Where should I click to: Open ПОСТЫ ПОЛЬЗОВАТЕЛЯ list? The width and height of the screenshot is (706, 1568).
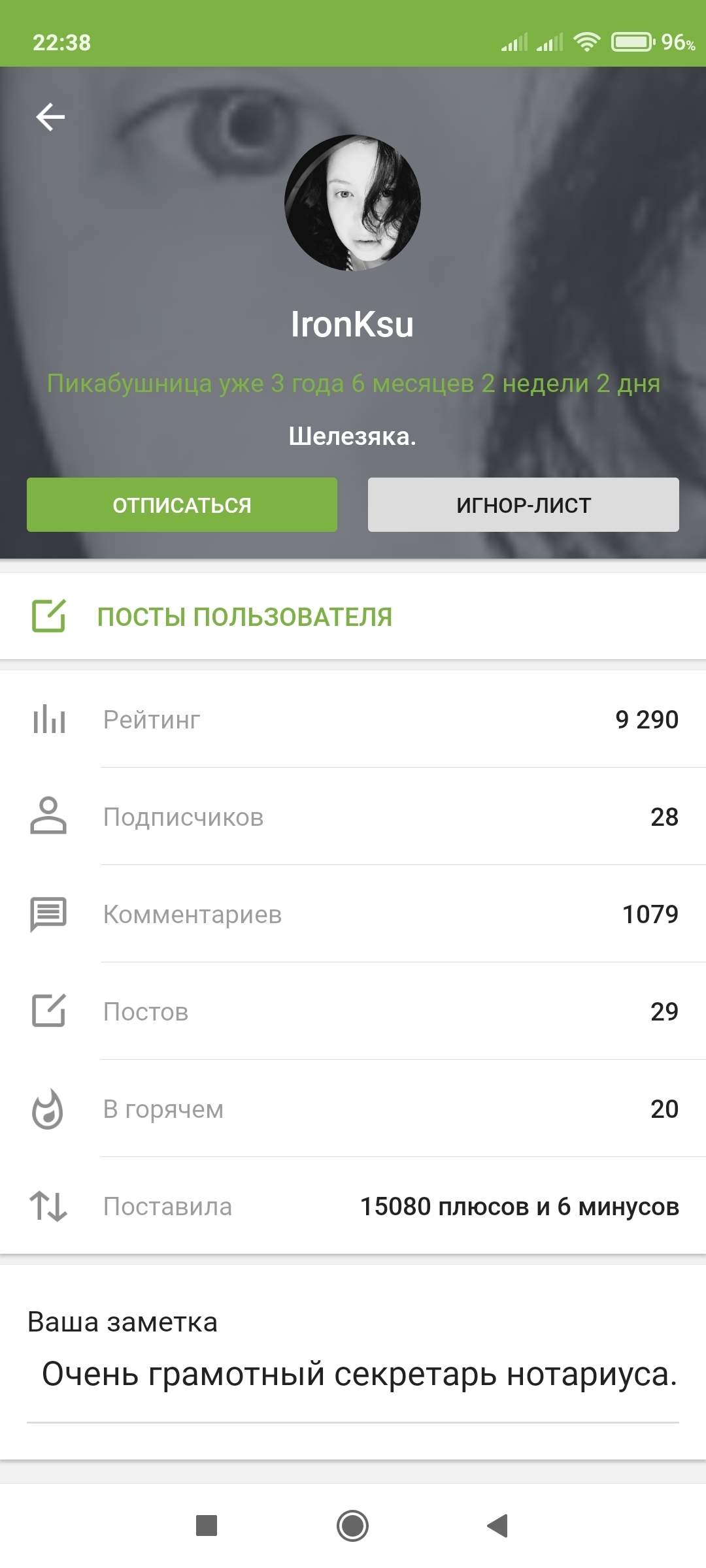(244, 617)
